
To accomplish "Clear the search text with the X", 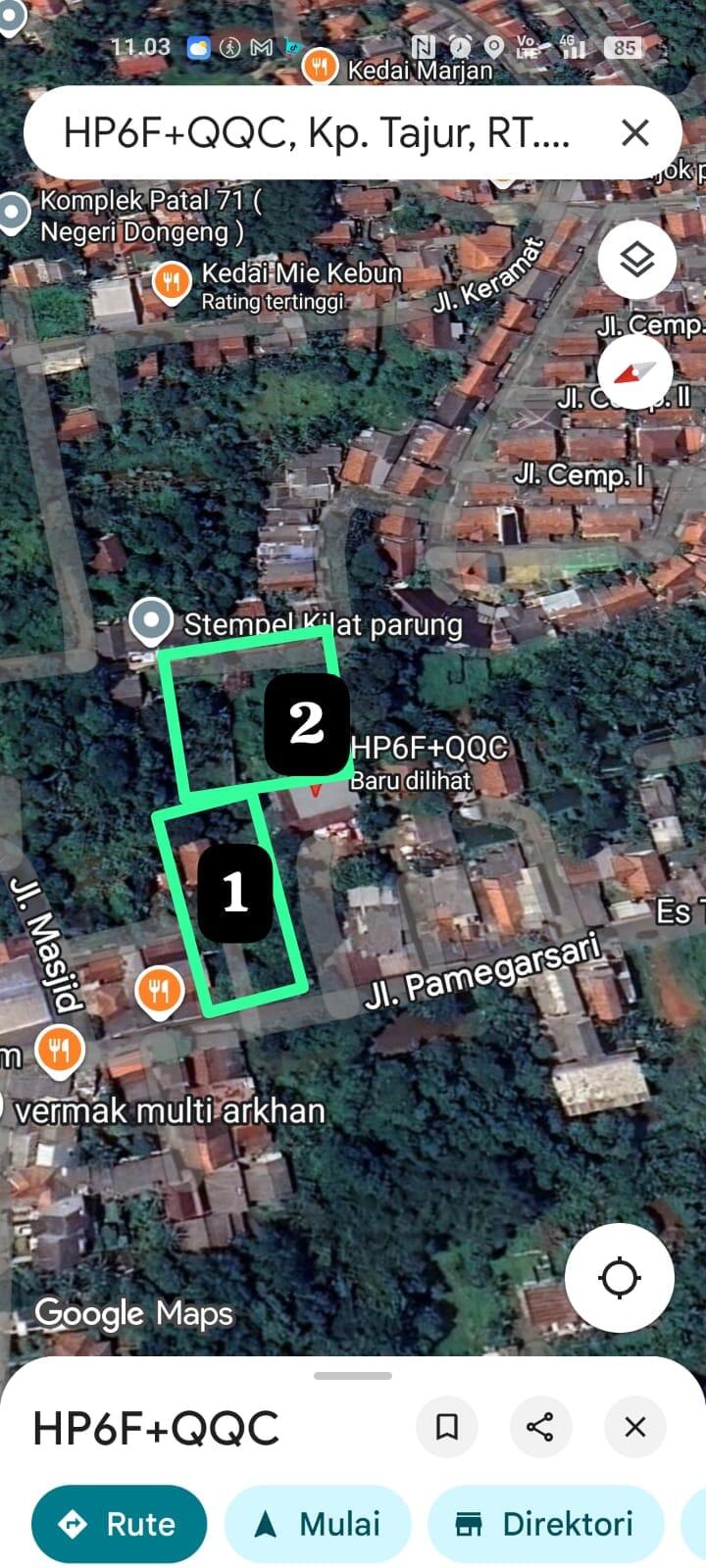I will click(635, 132).
